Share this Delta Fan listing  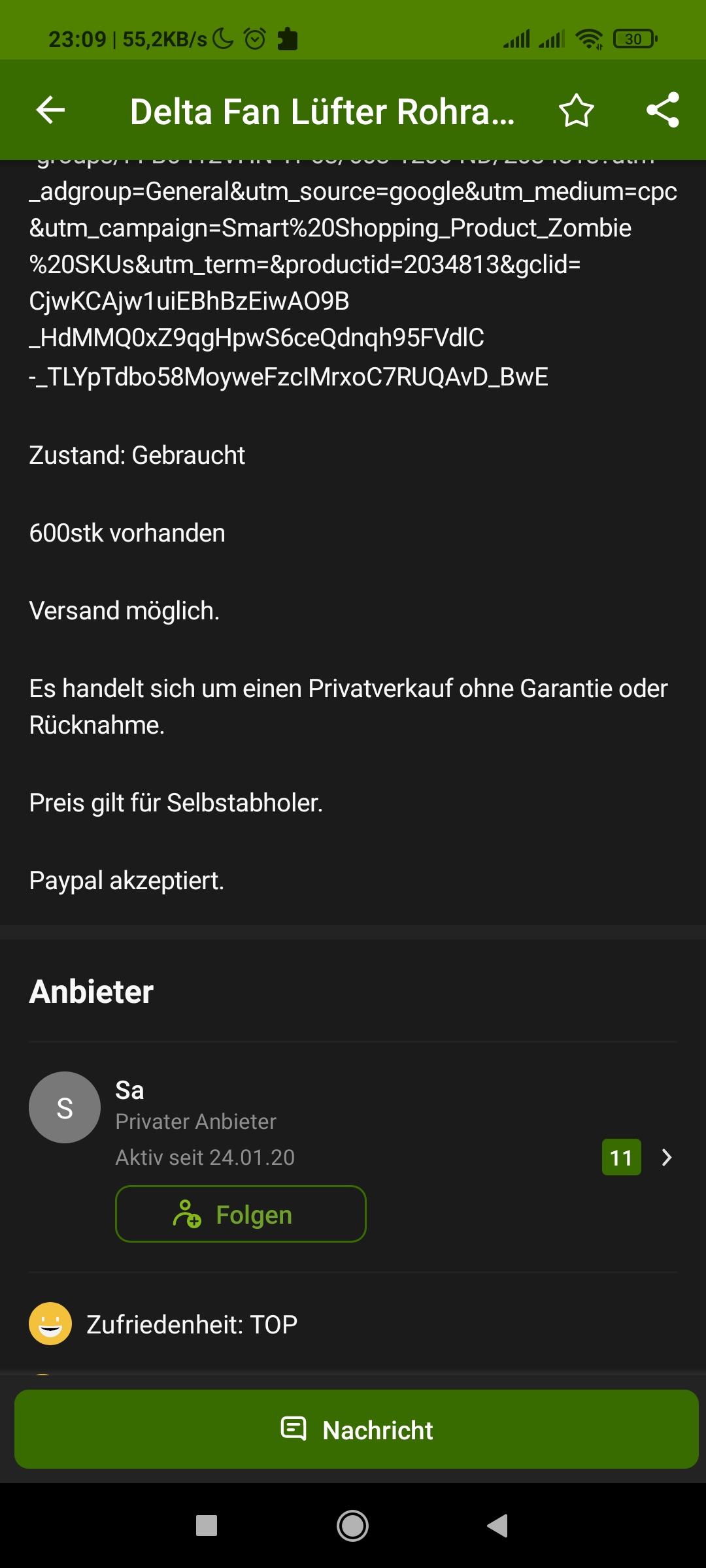pos(662,110)
